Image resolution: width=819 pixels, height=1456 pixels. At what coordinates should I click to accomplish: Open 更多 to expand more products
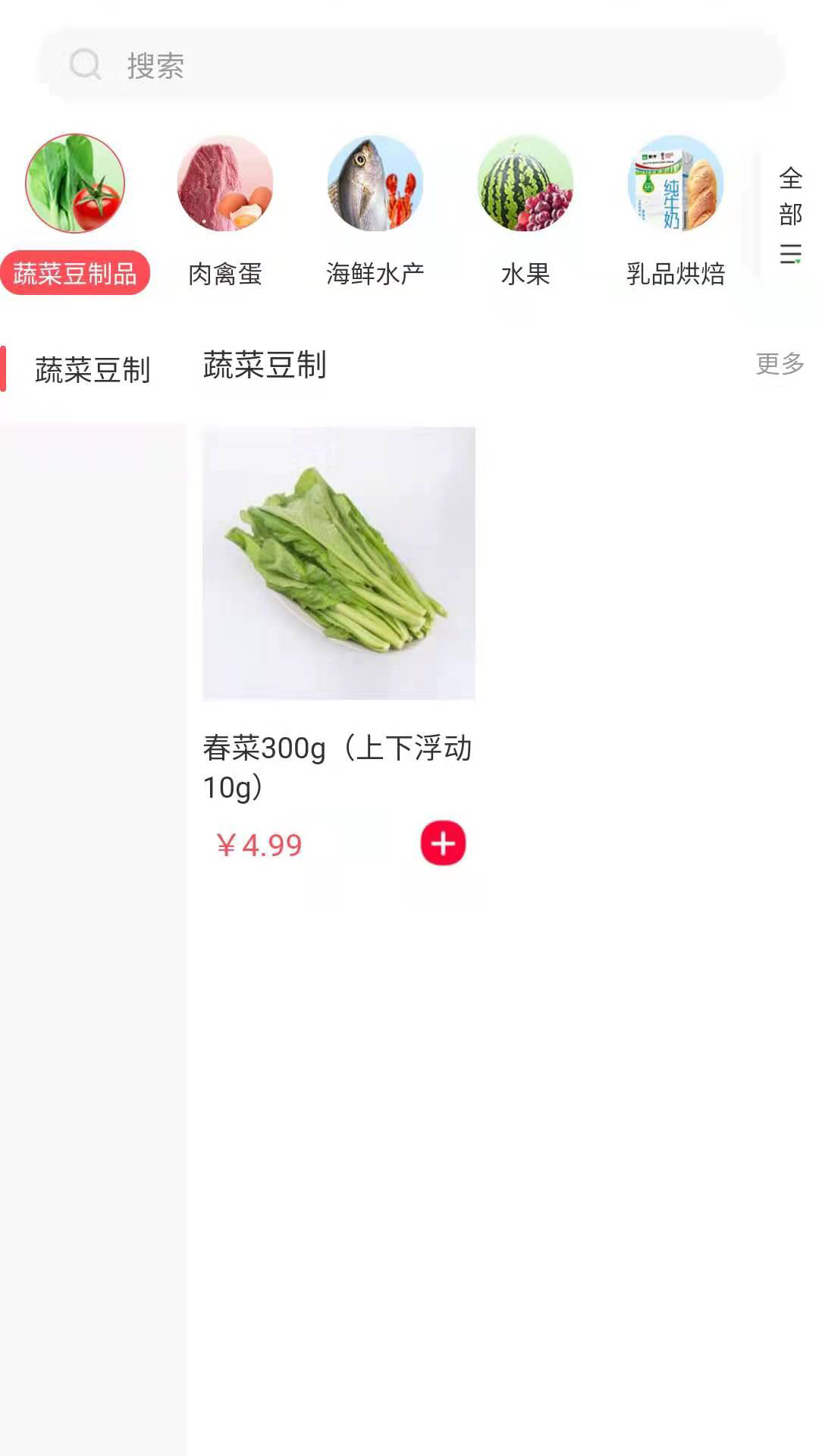tap(779, 364)
